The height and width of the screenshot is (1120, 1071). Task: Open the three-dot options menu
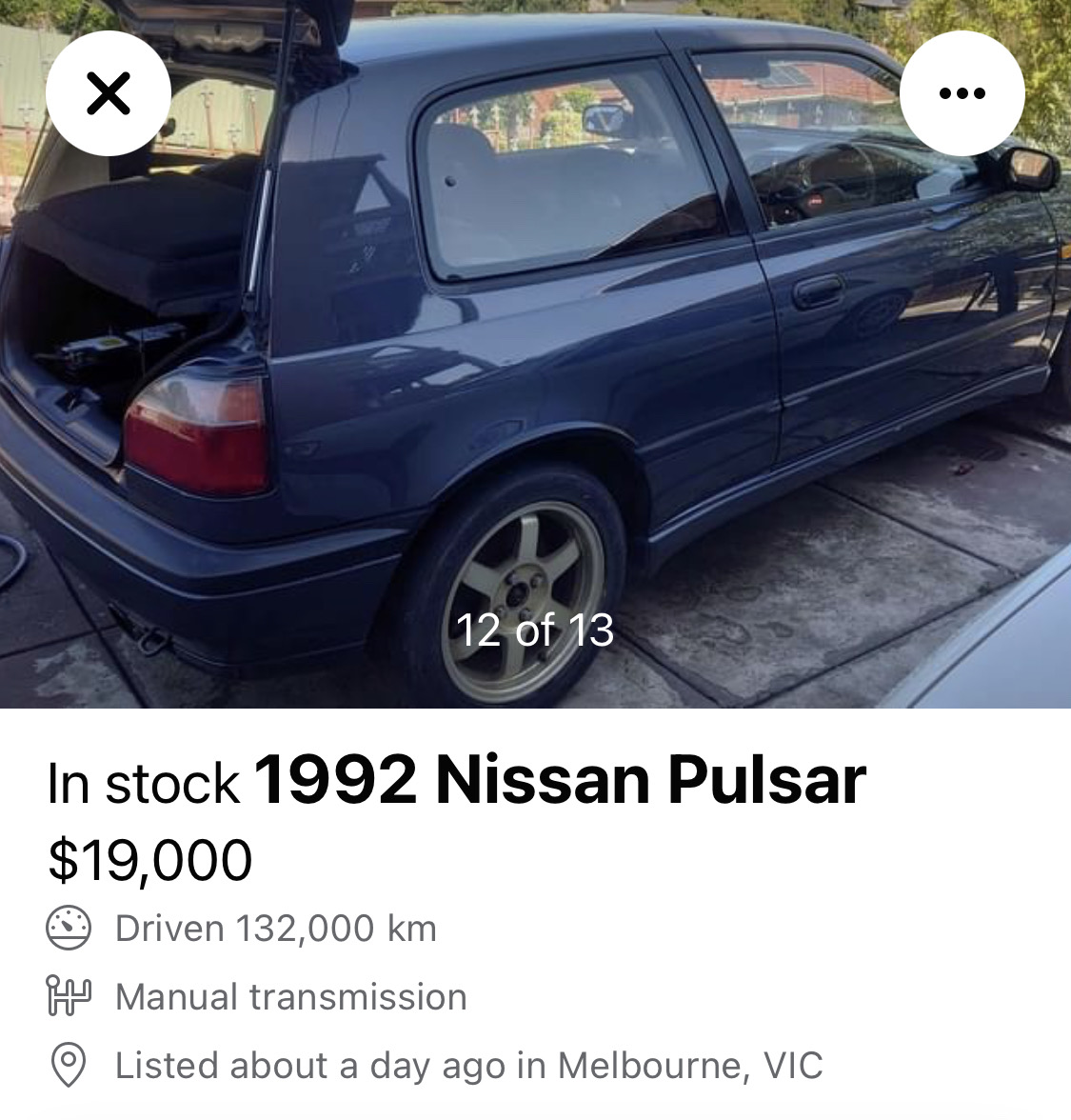962,93
